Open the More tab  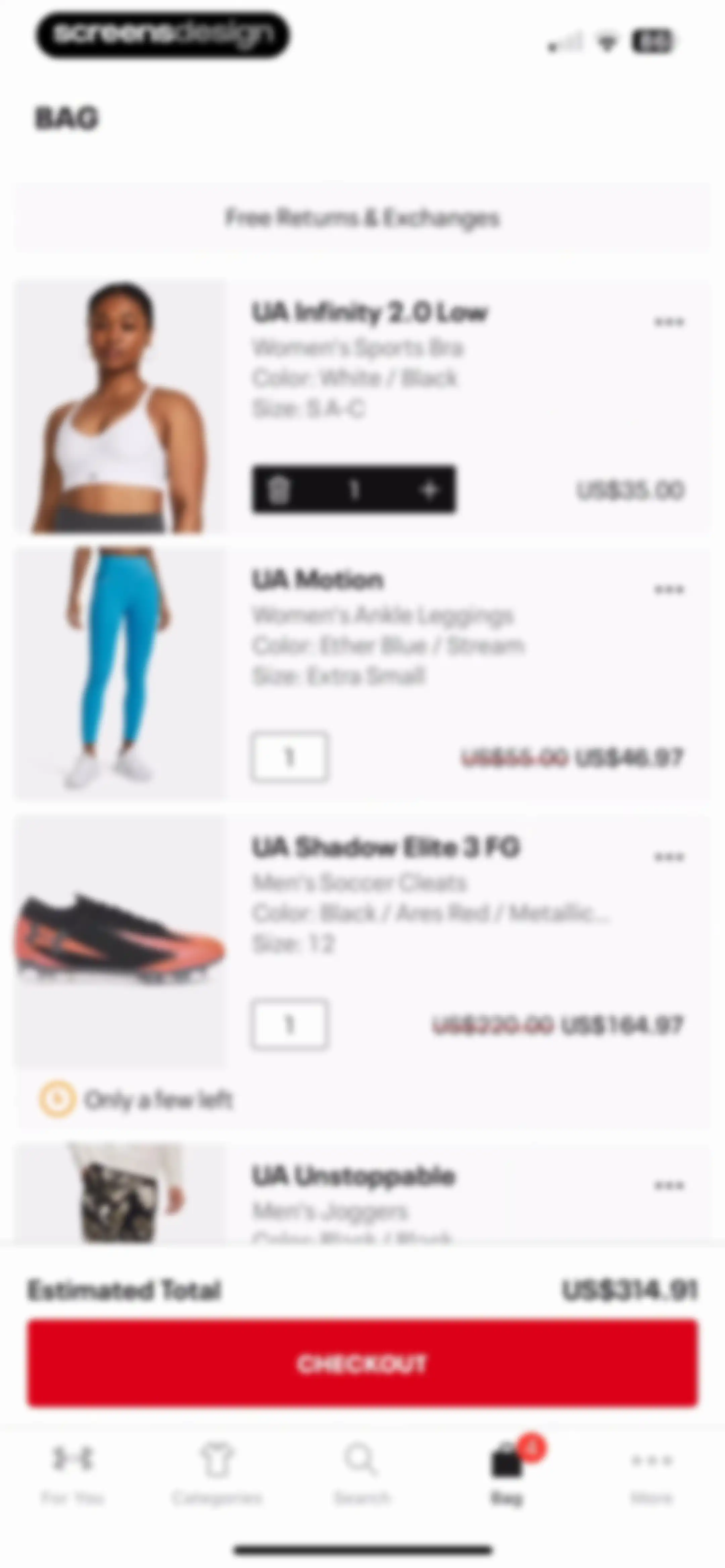[652, 1473]
